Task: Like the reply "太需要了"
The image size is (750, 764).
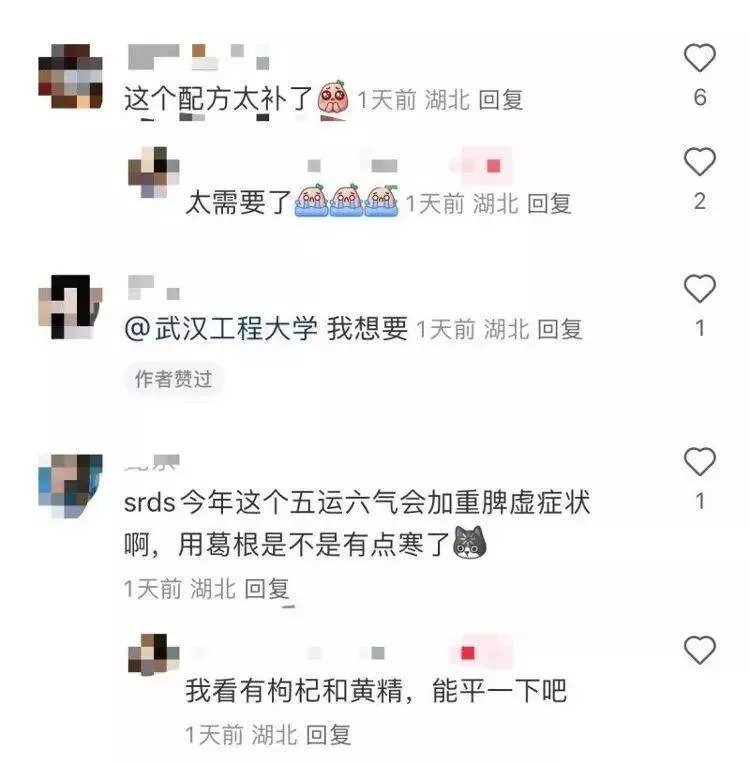Action: (699, 162)
